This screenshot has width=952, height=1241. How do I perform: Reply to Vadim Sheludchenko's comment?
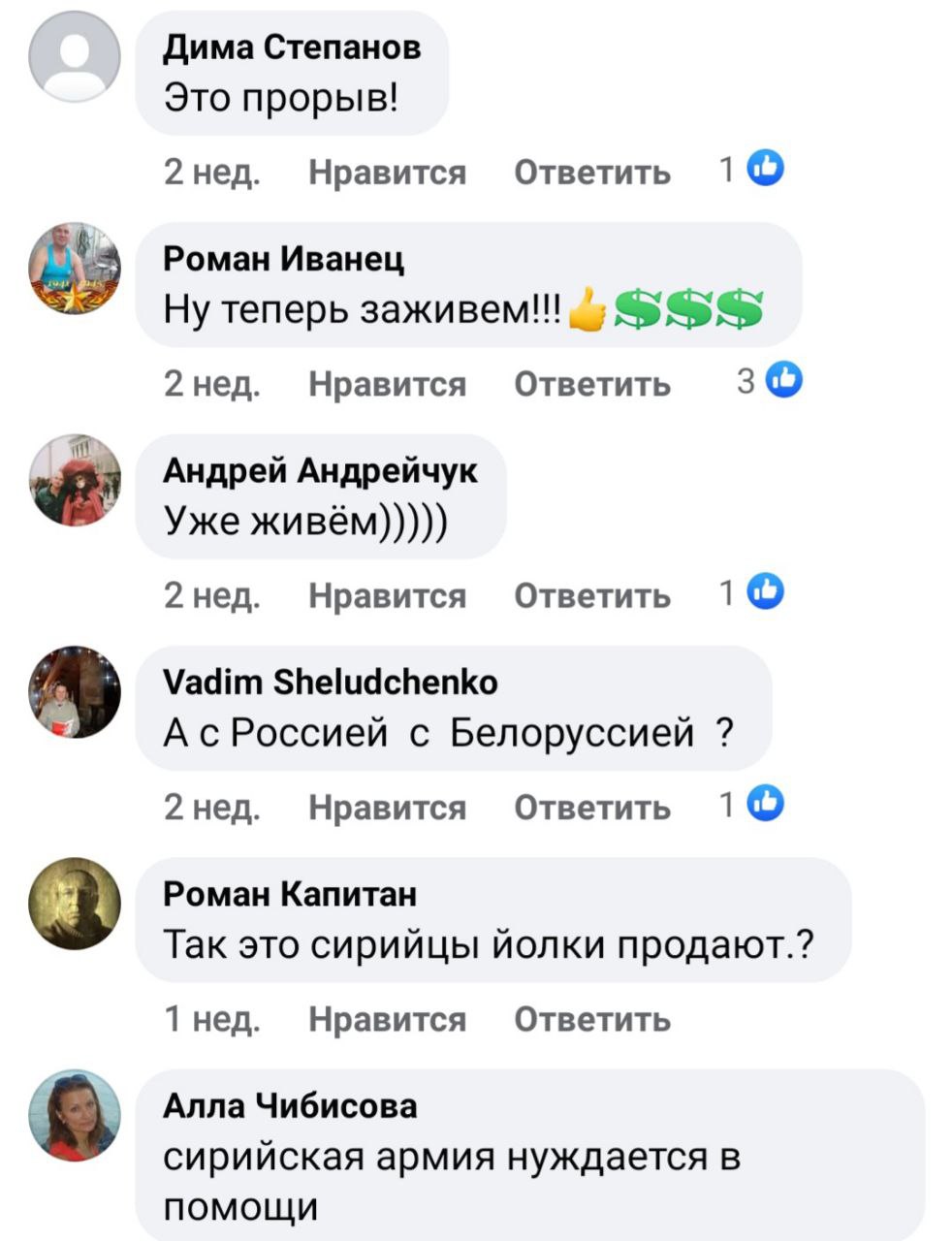click(591, 807)
